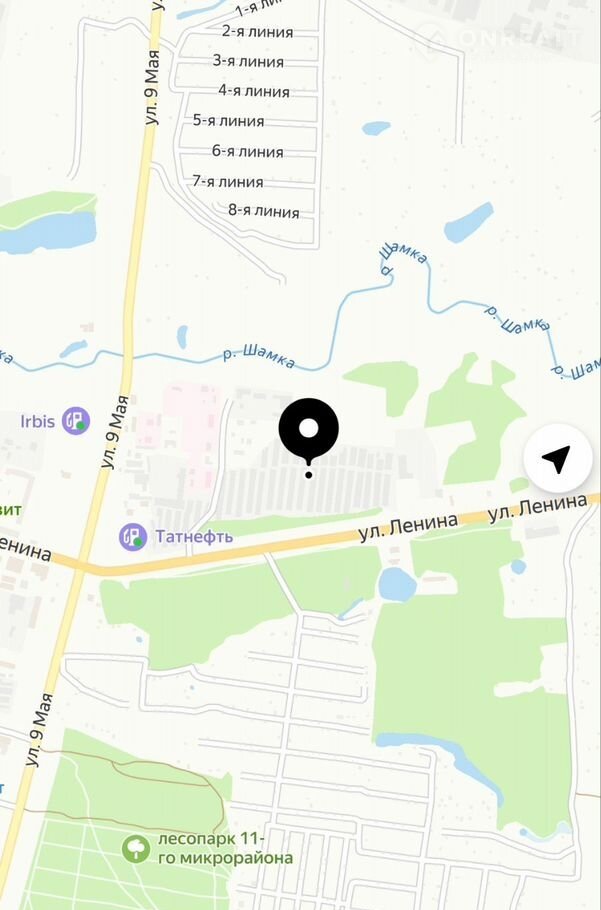Tap the black location pin marker
601x910 pixels.
click(309, 430)
